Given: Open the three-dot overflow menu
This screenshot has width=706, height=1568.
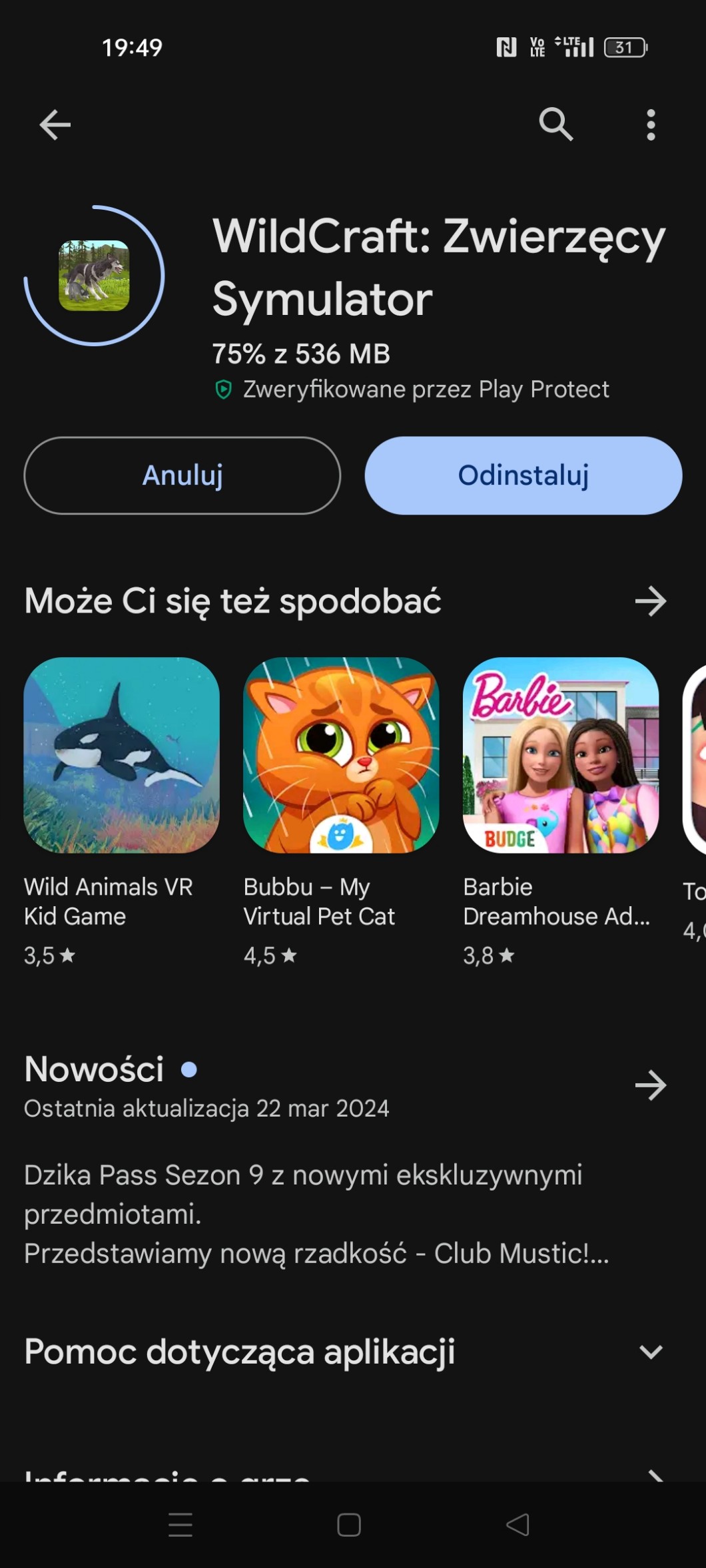Looking at the screenshot, I should 651,125.
